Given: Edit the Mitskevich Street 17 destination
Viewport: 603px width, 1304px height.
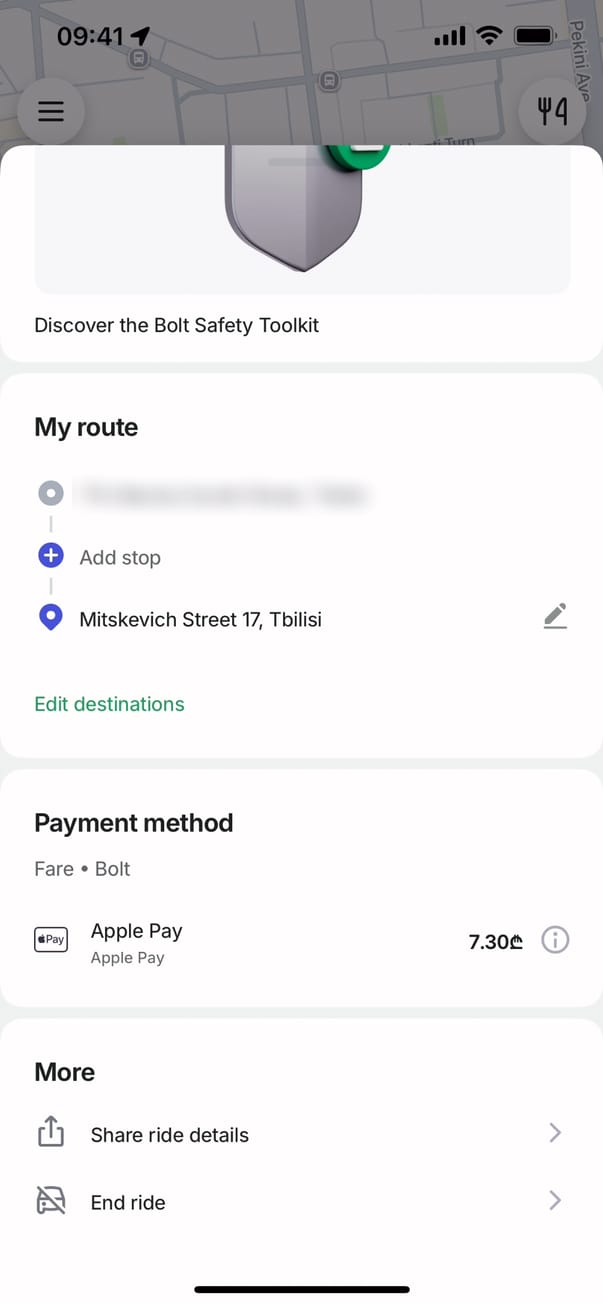Looking at the screenshot, I should coord(555,617).
